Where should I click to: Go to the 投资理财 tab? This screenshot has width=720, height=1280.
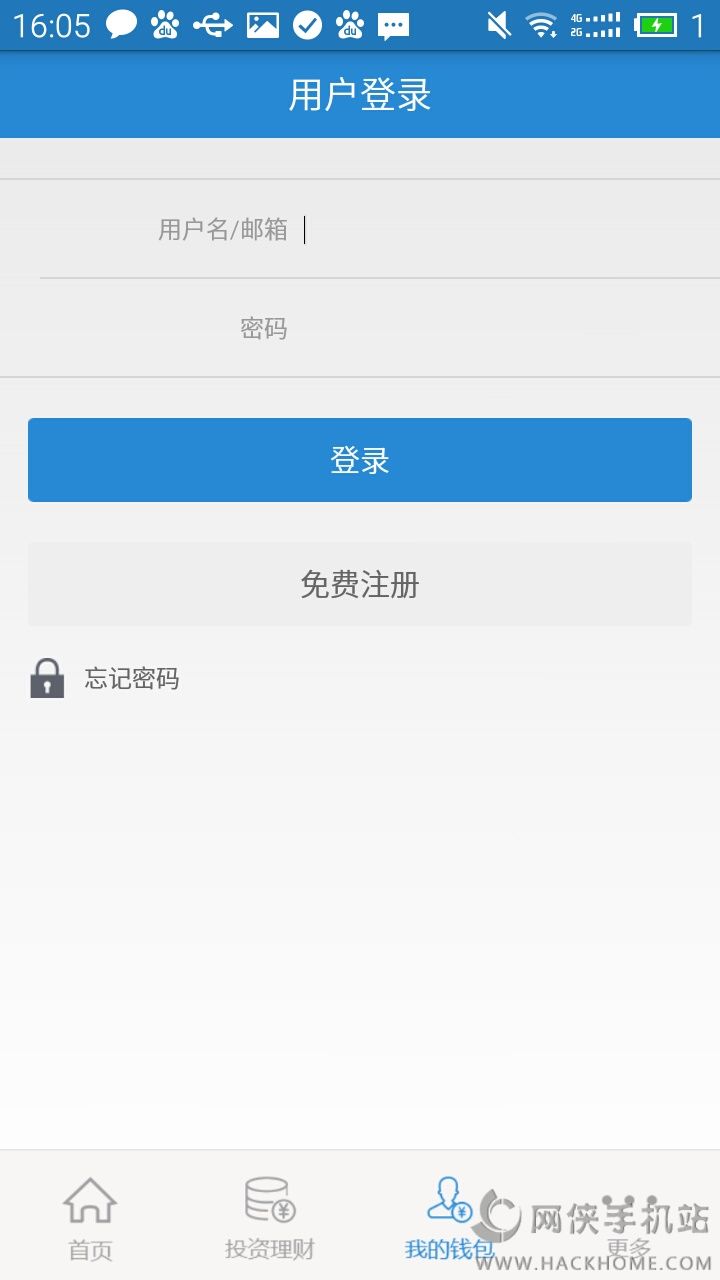pyautogui.click(x=270, y=1217)
